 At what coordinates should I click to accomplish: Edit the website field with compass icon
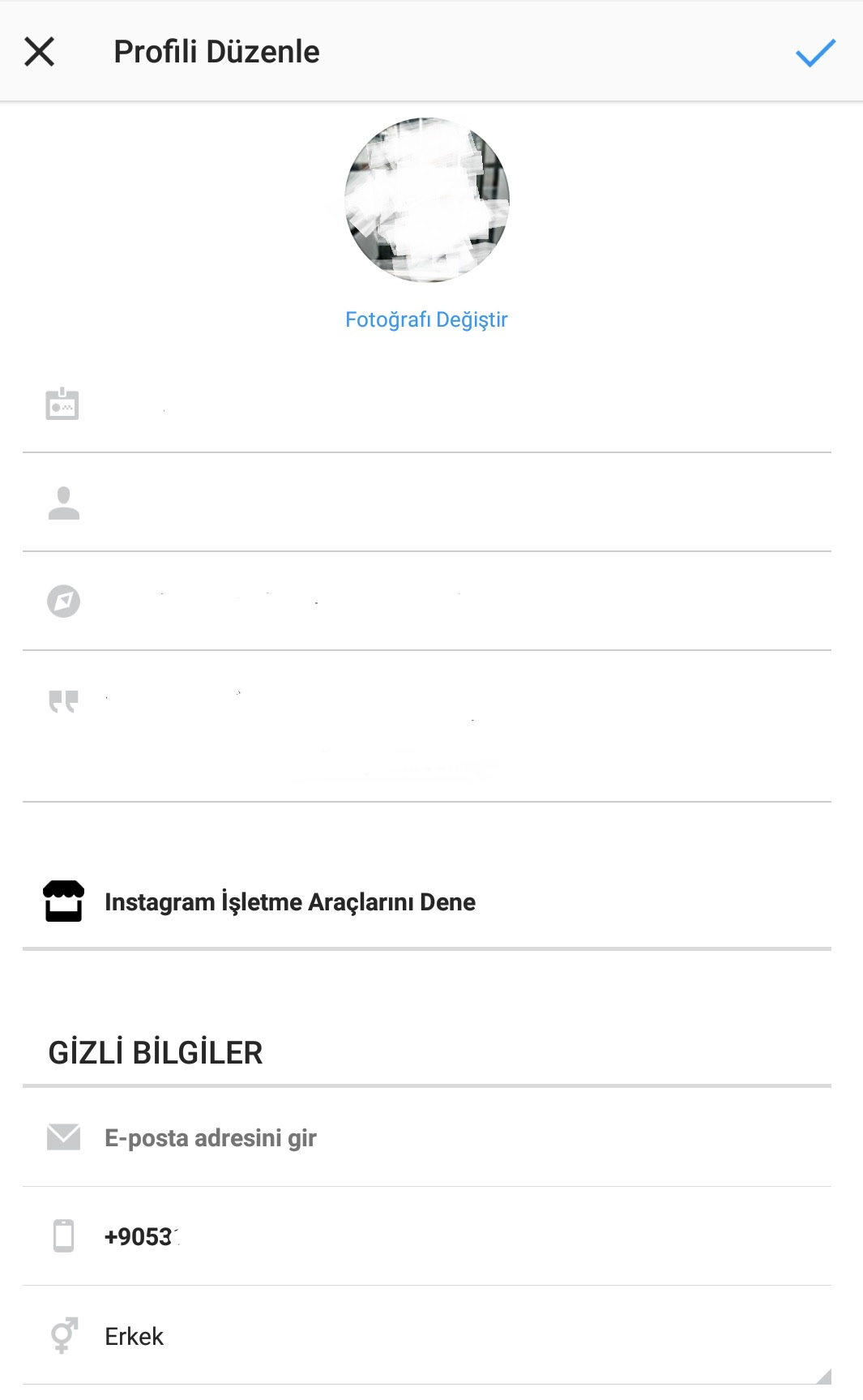coord(427,602)
